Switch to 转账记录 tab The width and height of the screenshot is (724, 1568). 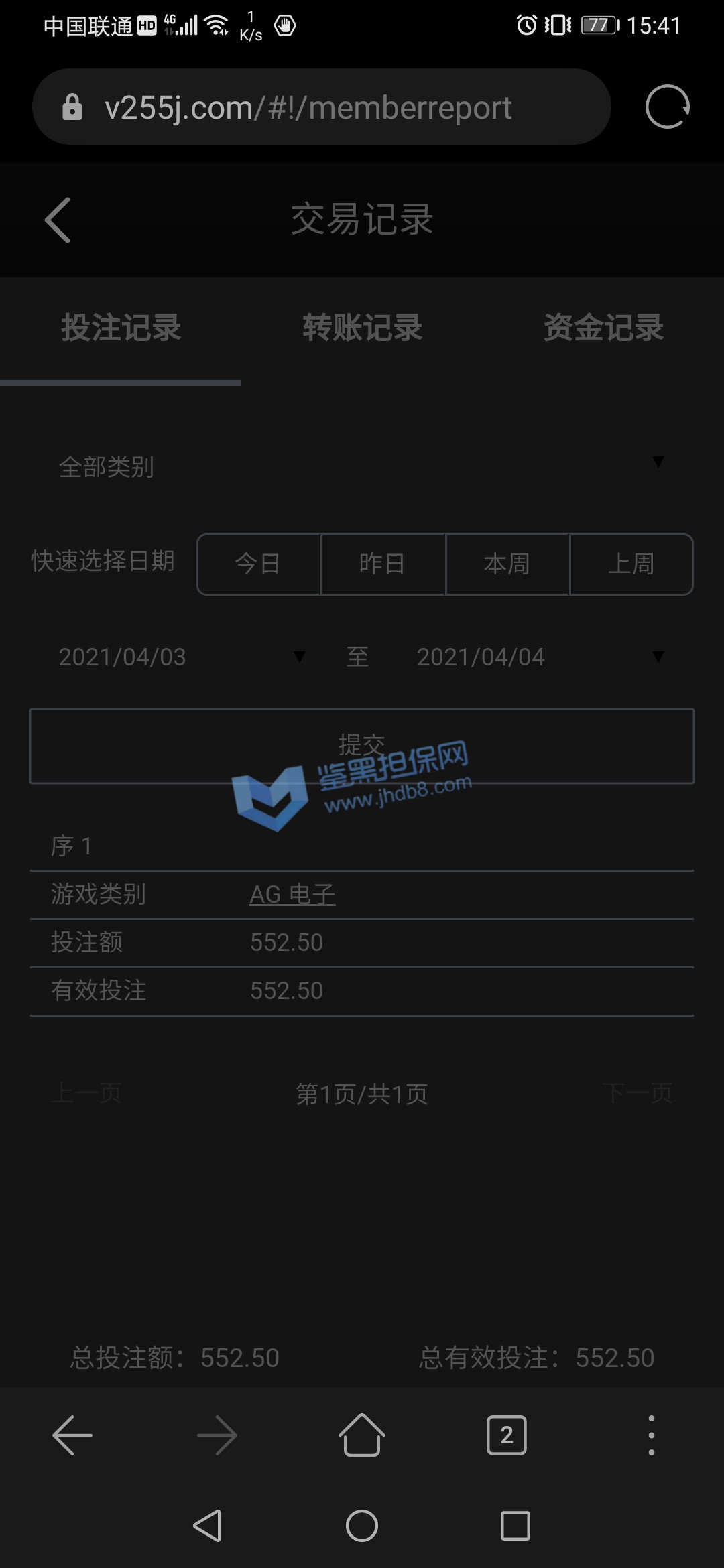[x=362, y=328]
